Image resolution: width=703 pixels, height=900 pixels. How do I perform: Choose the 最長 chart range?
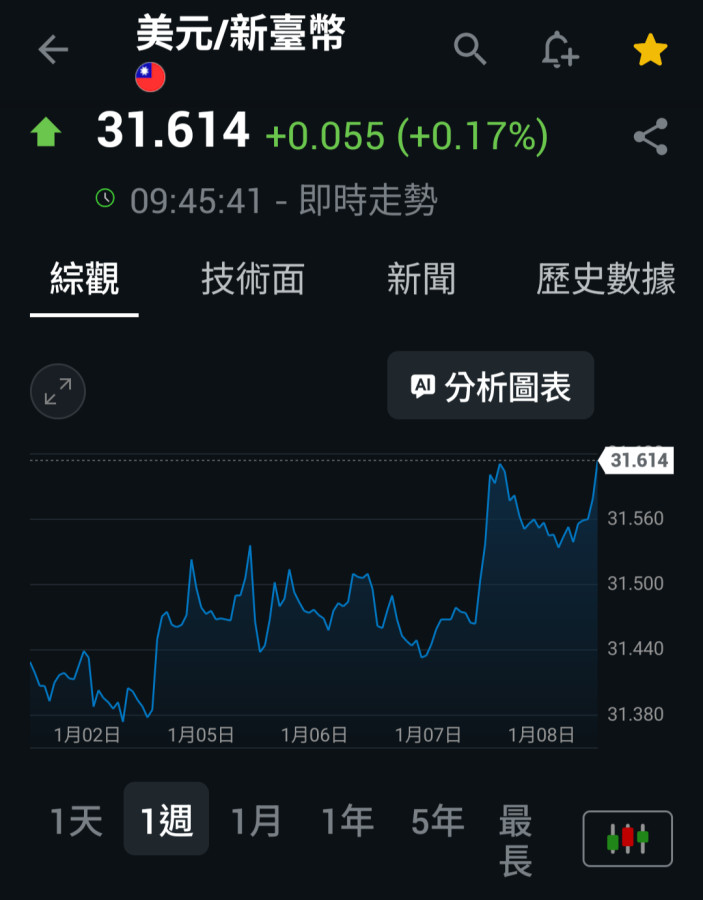pyautogui.click(x=516, y=841)
